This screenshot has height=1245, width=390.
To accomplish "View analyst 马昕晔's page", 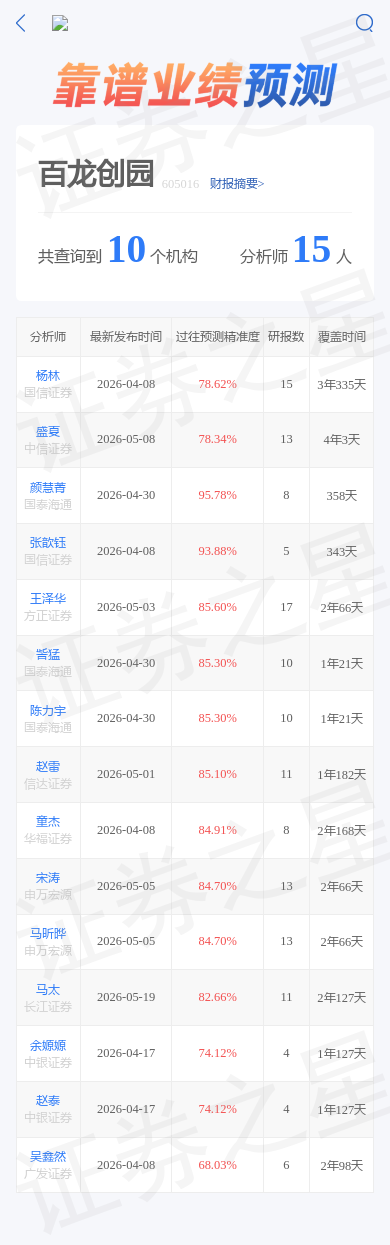I will point(48,933).
